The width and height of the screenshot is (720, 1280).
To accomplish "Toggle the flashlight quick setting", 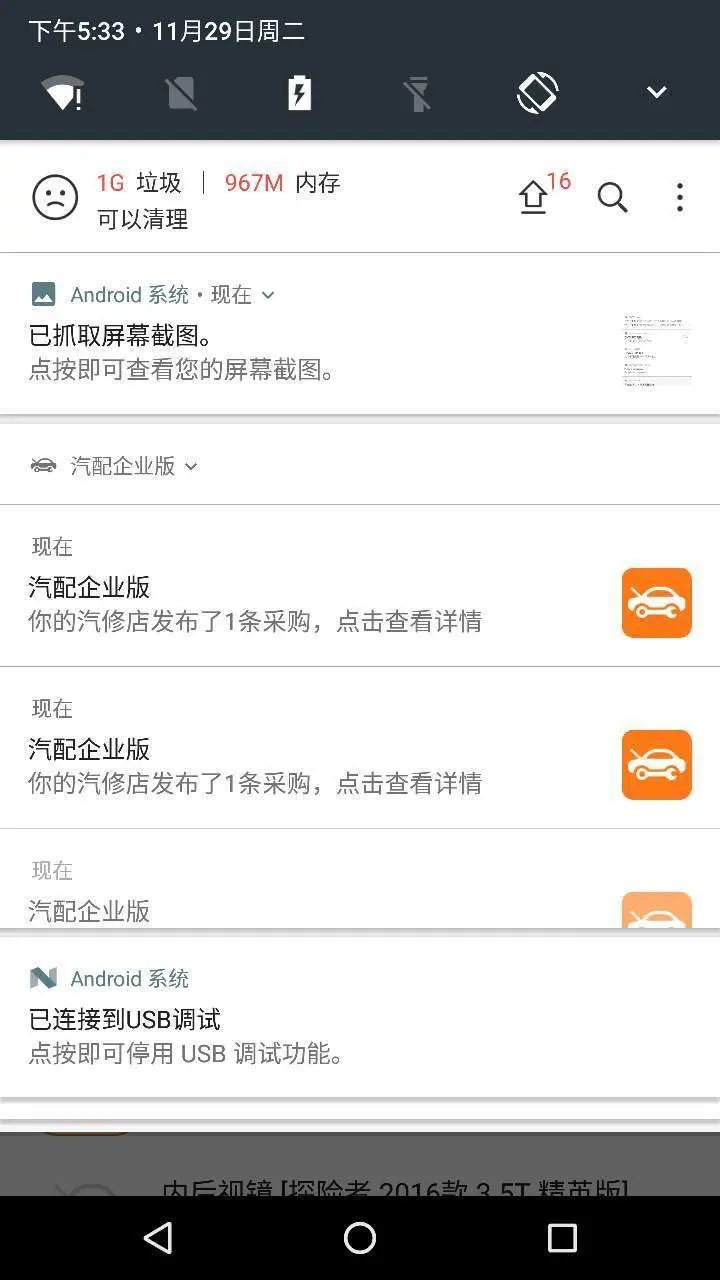I will tap(418, 93).
